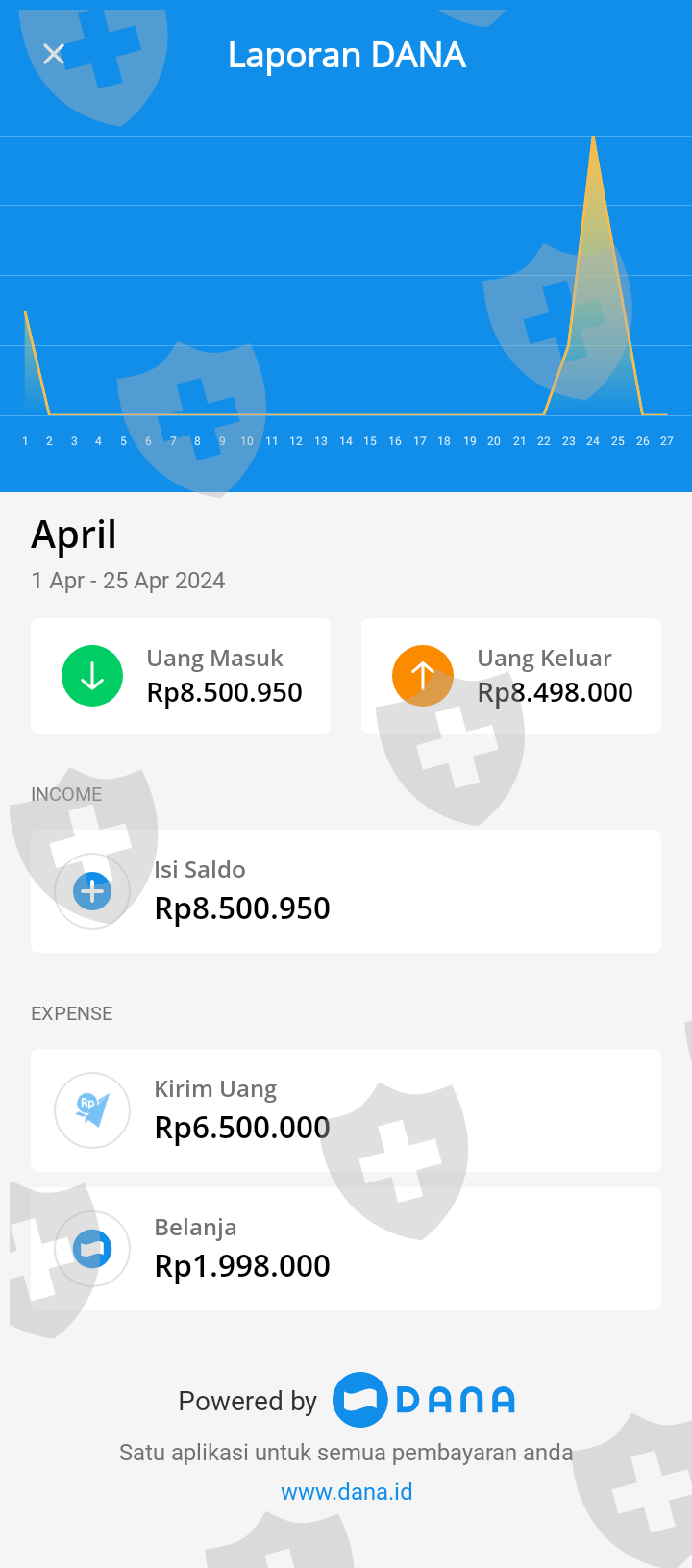Open the Belanja expense row

(x=346, y=1249)
